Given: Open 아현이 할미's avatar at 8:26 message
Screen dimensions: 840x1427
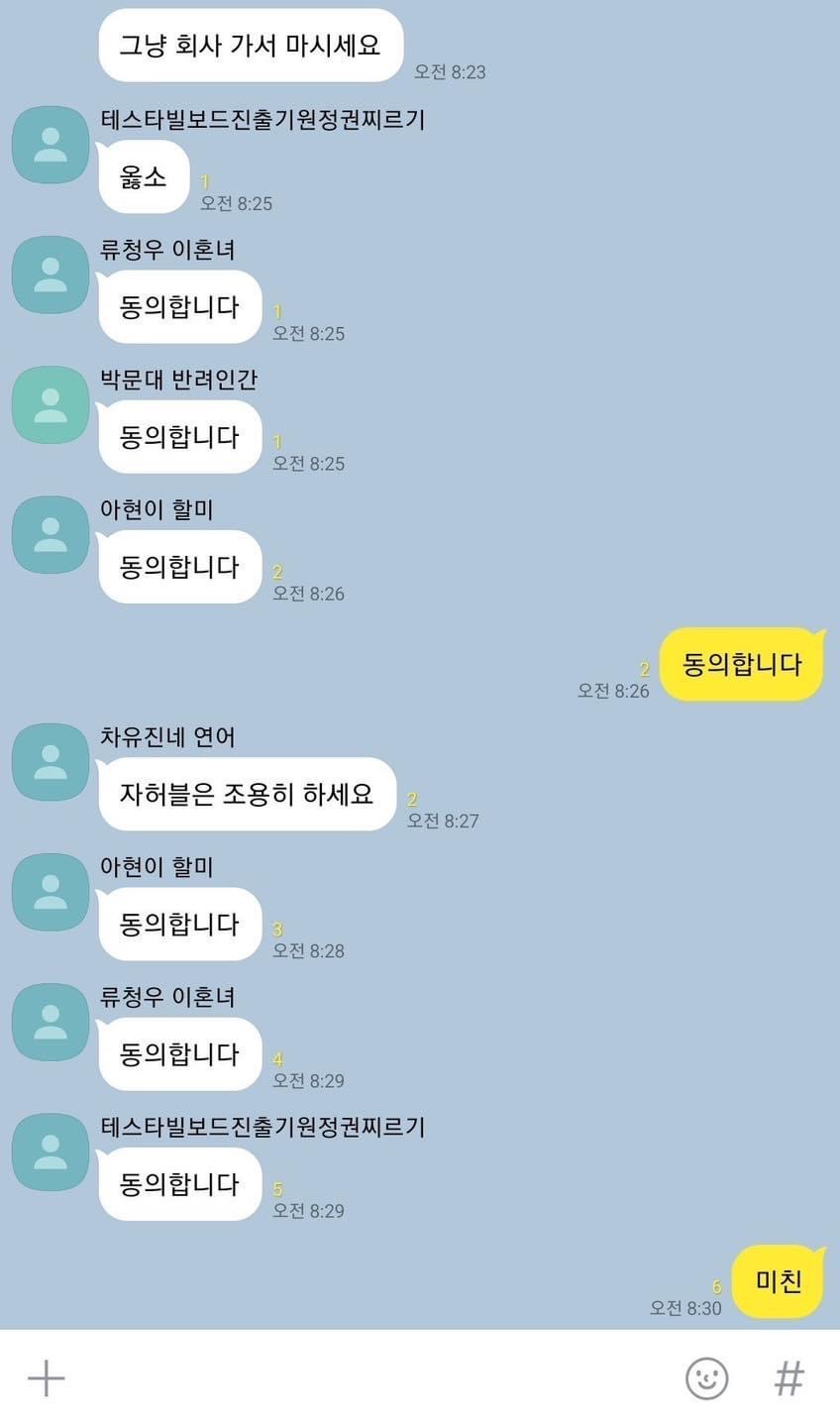Looking at the screenshot, I should pos(50,534).
